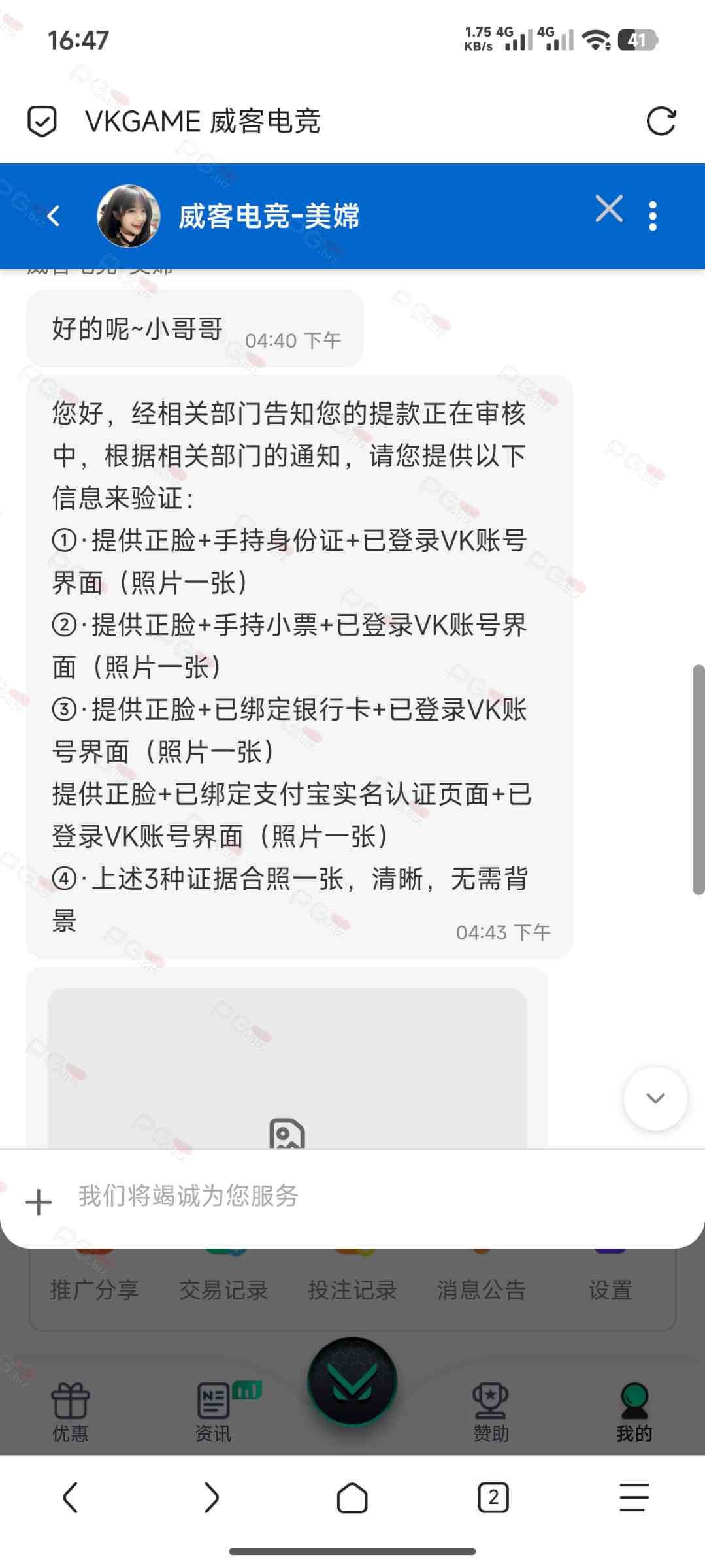Viewport: 705px width, 1568px height.
Task: Tap browser back arrow in navigation bar
Action: 71,1497
